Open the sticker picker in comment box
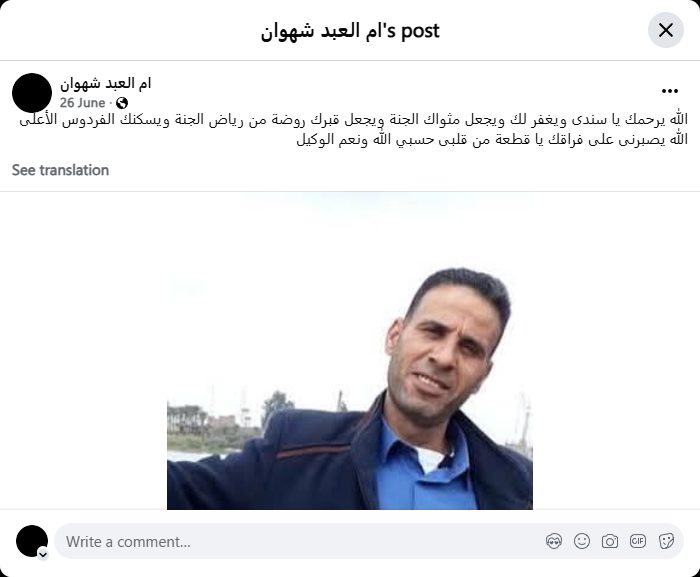Image resolution: width=700 pixels, height=577 pixels. [666, 541]
